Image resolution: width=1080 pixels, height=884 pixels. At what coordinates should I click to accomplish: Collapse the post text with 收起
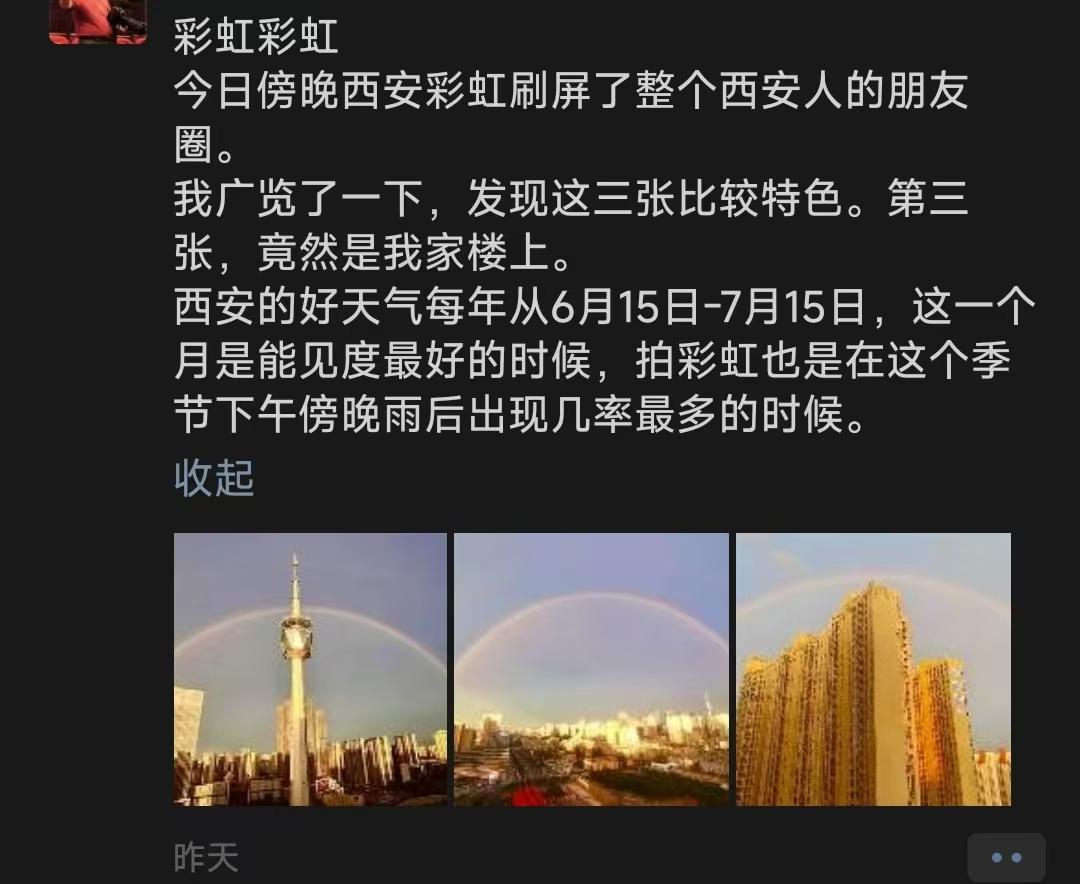(214, 478)
